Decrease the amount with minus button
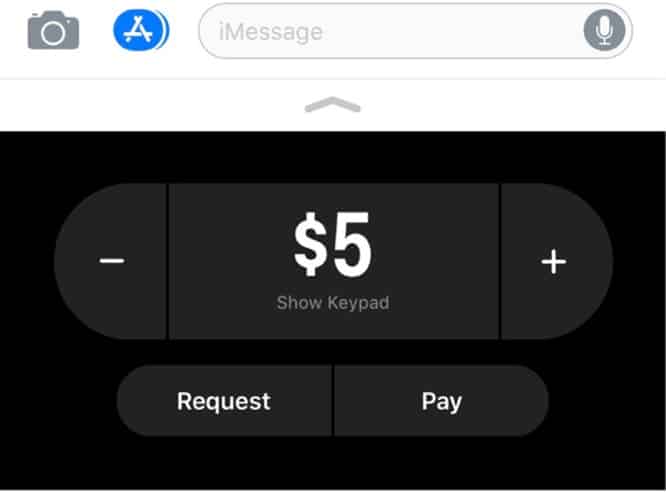The height and width of the screenshot is (492, 666). click(112, 261)
